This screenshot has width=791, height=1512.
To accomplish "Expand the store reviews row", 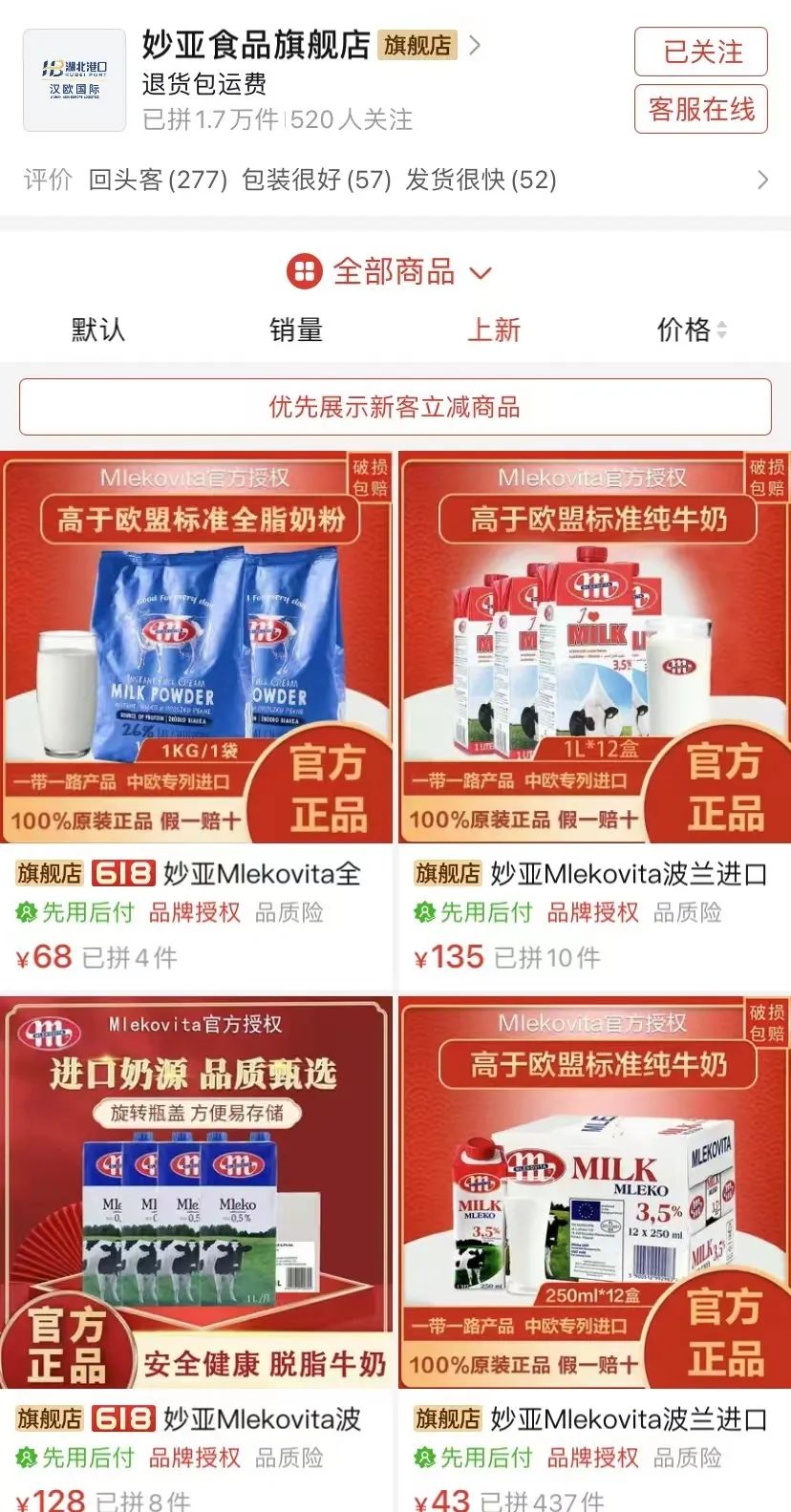I will [761, 180].
